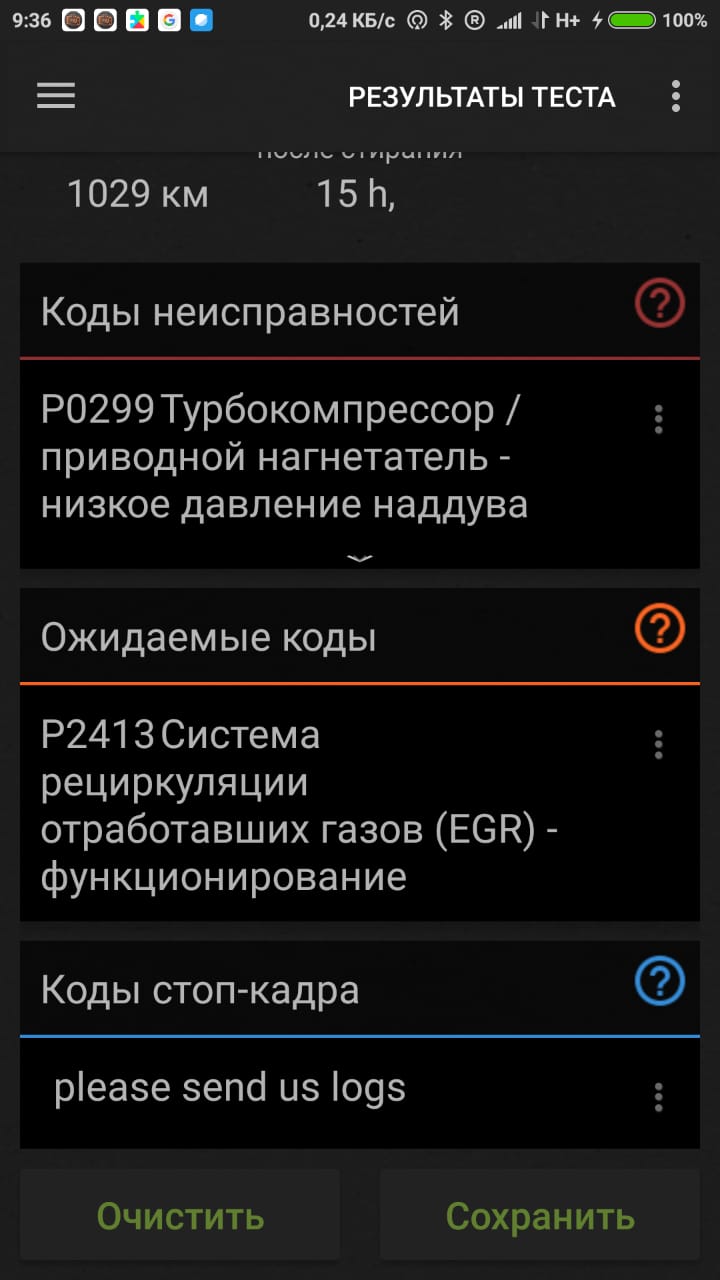Open the hamburger drawer menu
This screenshot has height=1280, width=720.
(x=56, y=95)
